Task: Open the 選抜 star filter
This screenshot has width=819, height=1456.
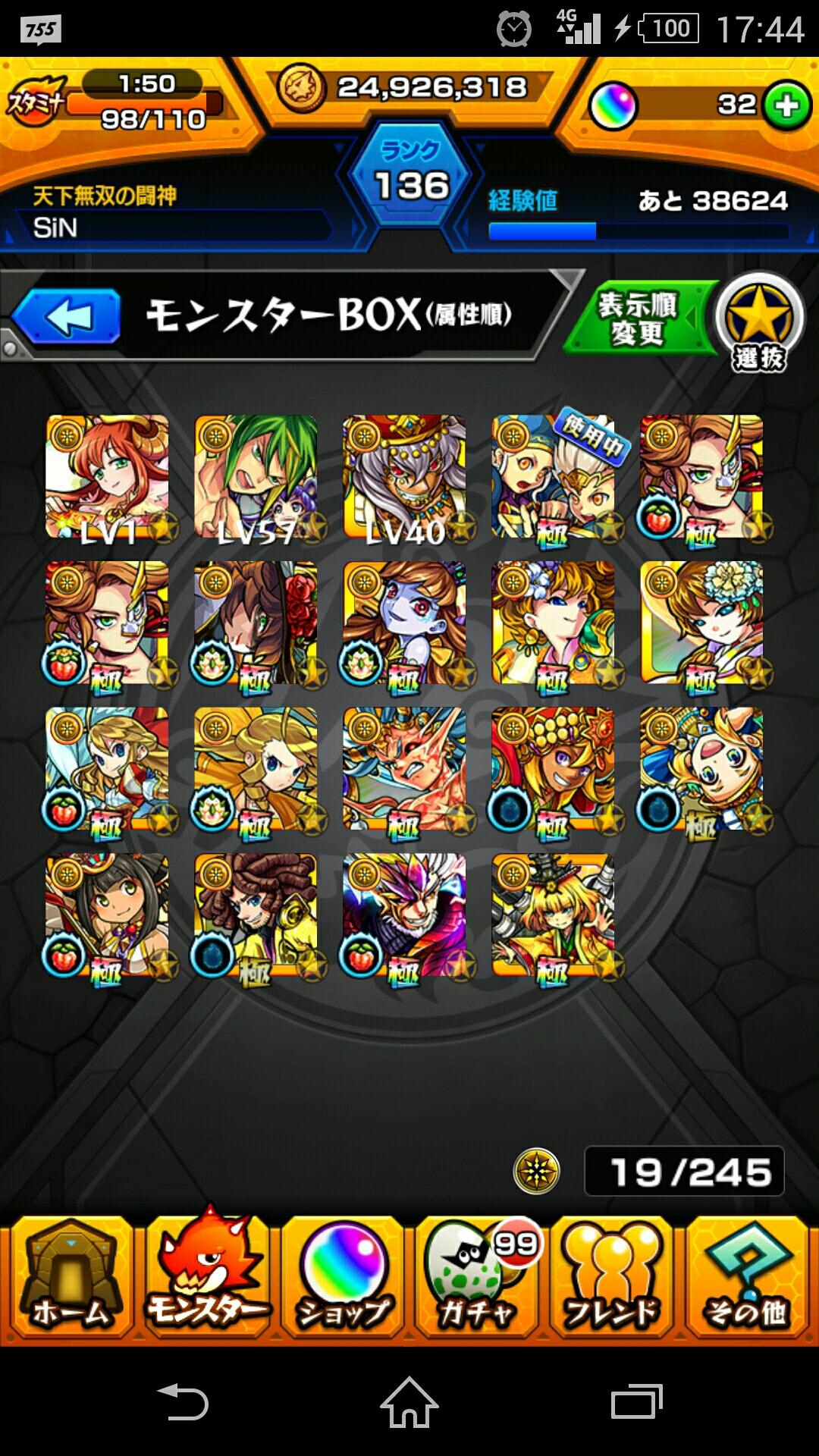Action: click(x=759, y=322)
